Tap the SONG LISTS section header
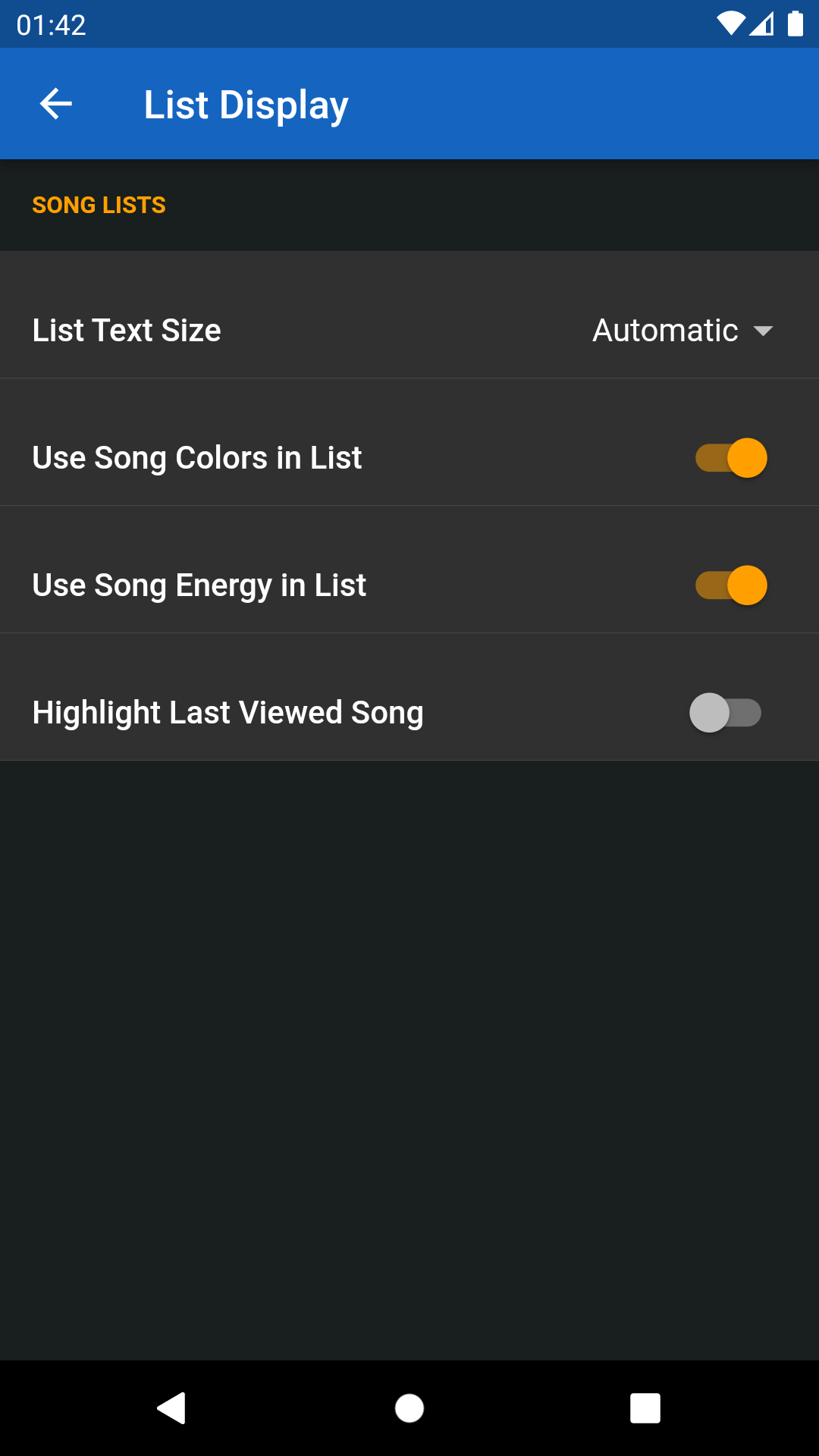 pos(99,205)
